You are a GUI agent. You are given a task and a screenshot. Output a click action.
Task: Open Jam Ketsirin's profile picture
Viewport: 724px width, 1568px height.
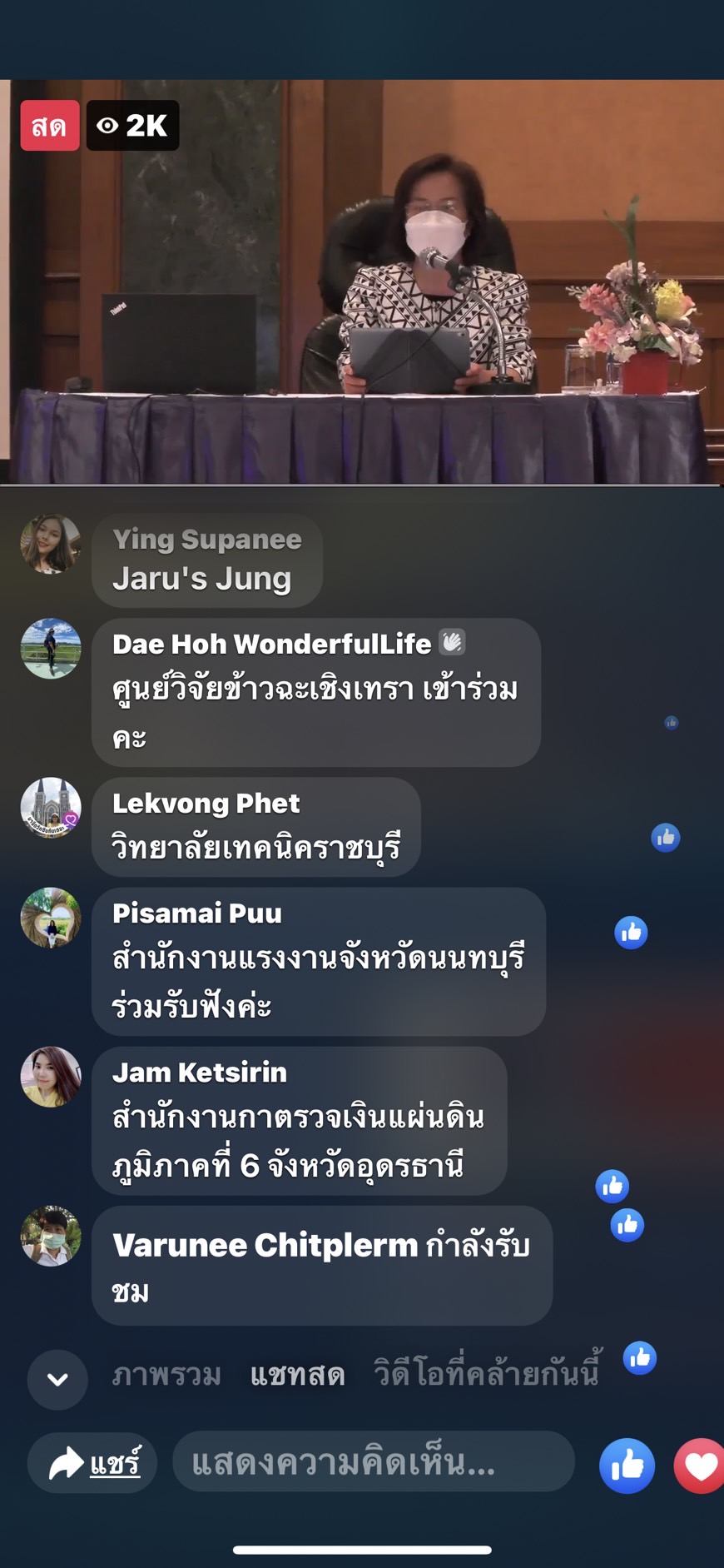51,1077
